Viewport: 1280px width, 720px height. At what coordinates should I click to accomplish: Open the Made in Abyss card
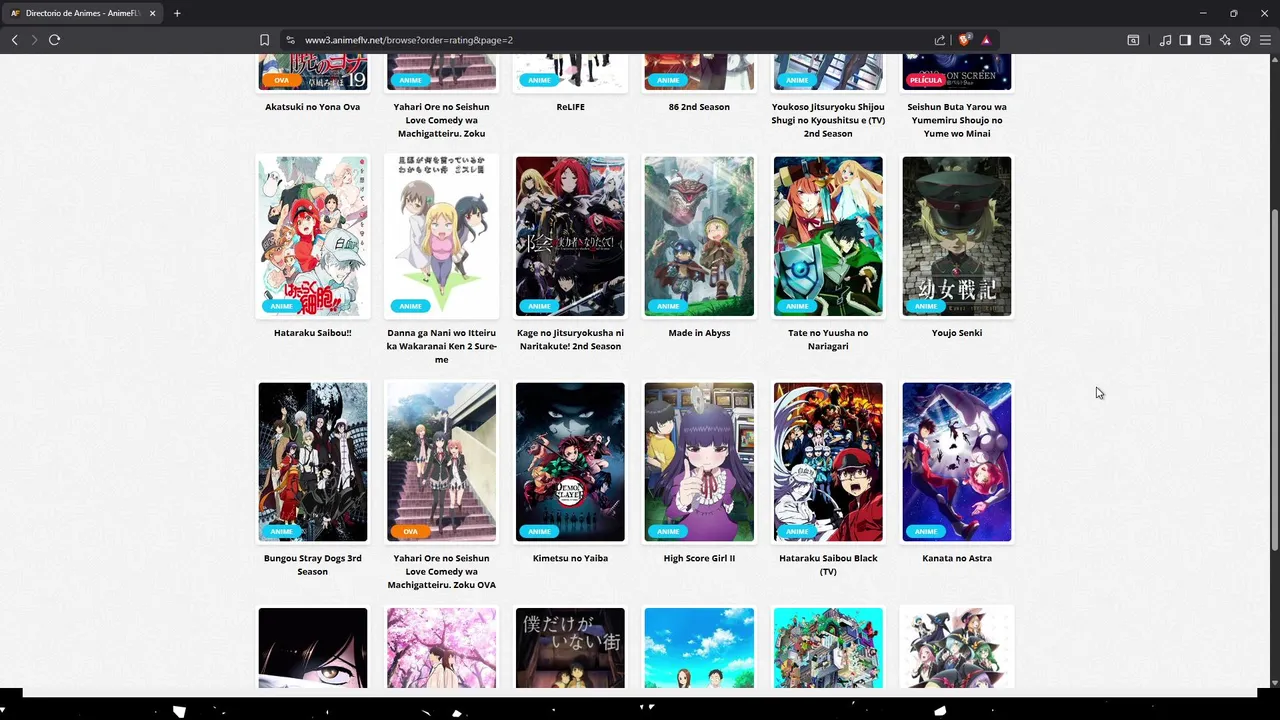click(x=699, y=236)
